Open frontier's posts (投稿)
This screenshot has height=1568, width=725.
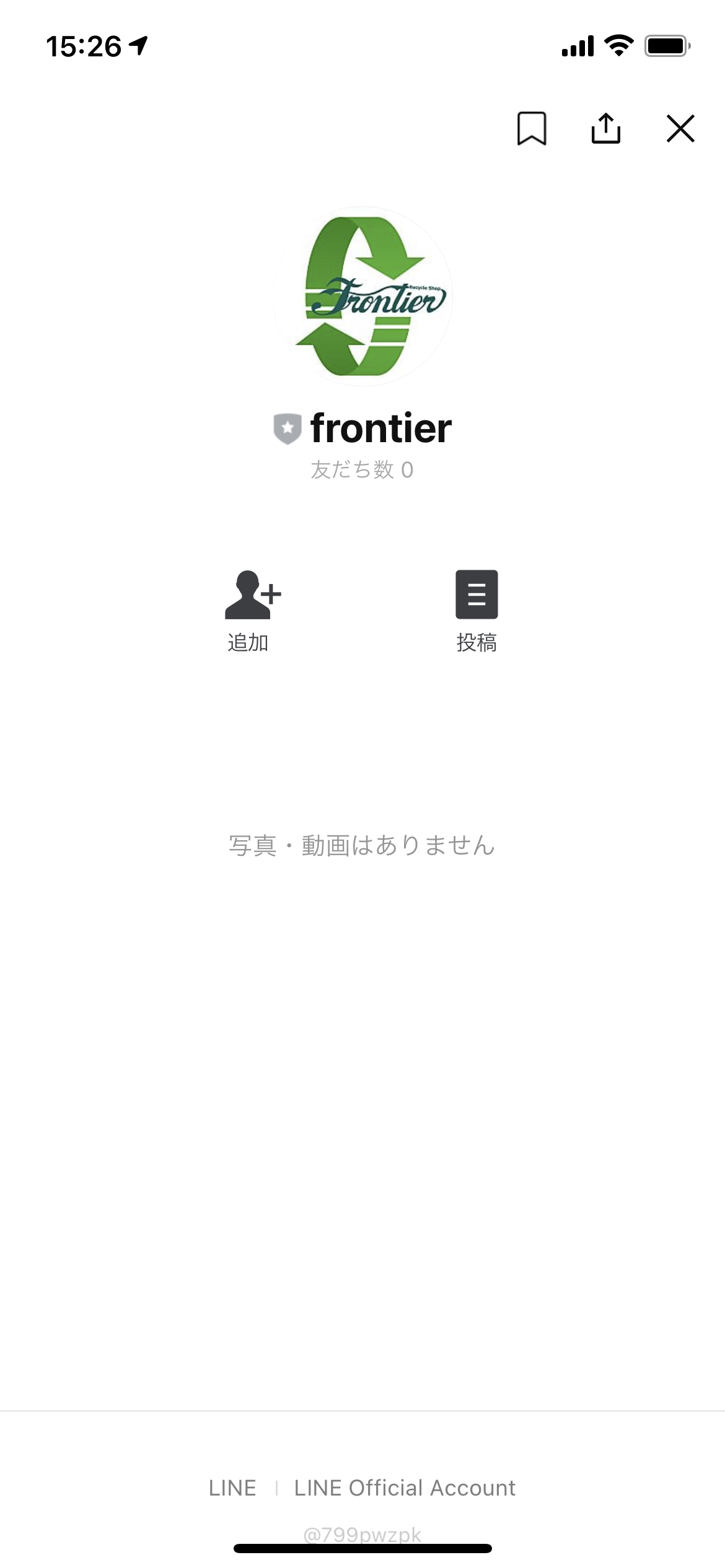[477, 610]
